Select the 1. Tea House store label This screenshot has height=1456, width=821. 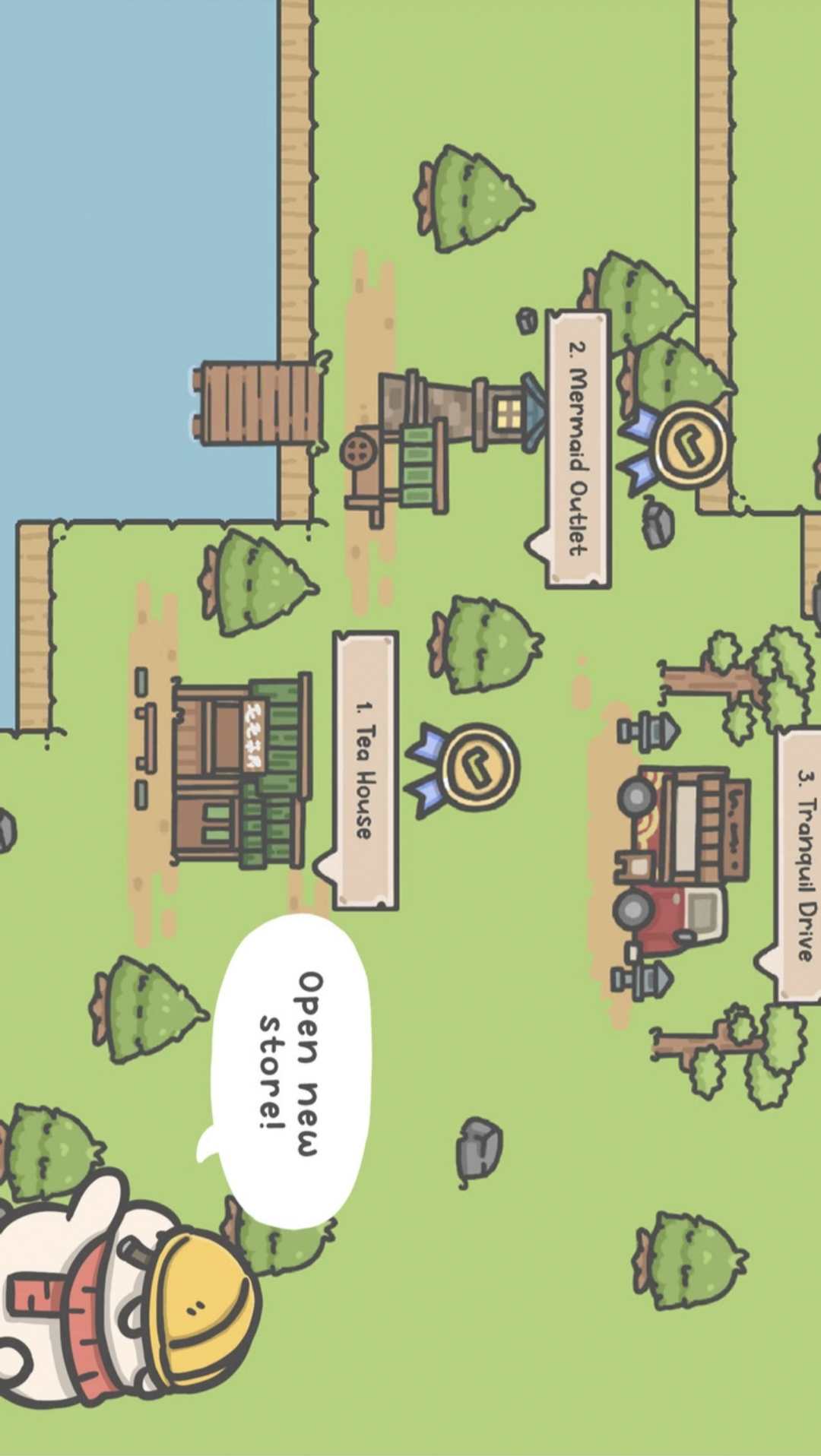click(366, 769)
